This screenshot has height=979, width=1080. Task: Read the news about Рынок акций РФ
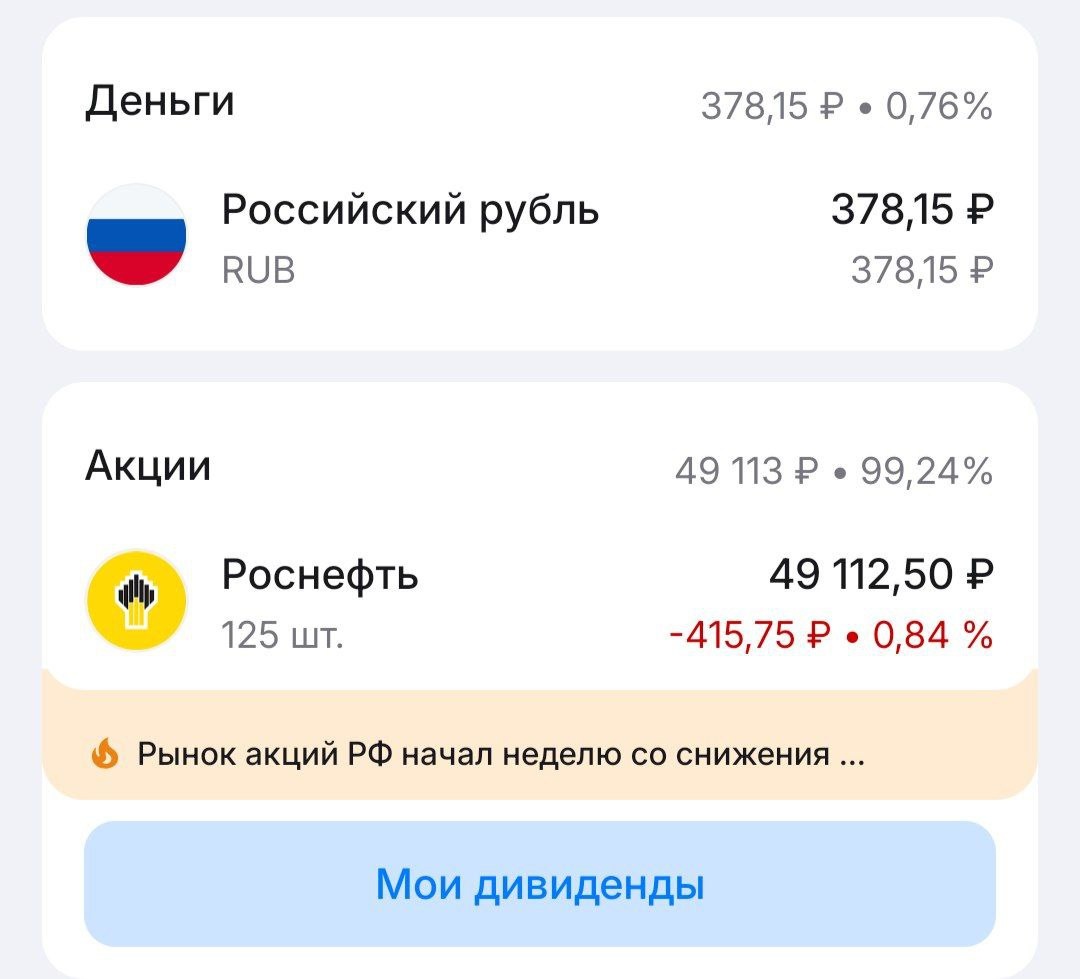click(x=500, y=753)
